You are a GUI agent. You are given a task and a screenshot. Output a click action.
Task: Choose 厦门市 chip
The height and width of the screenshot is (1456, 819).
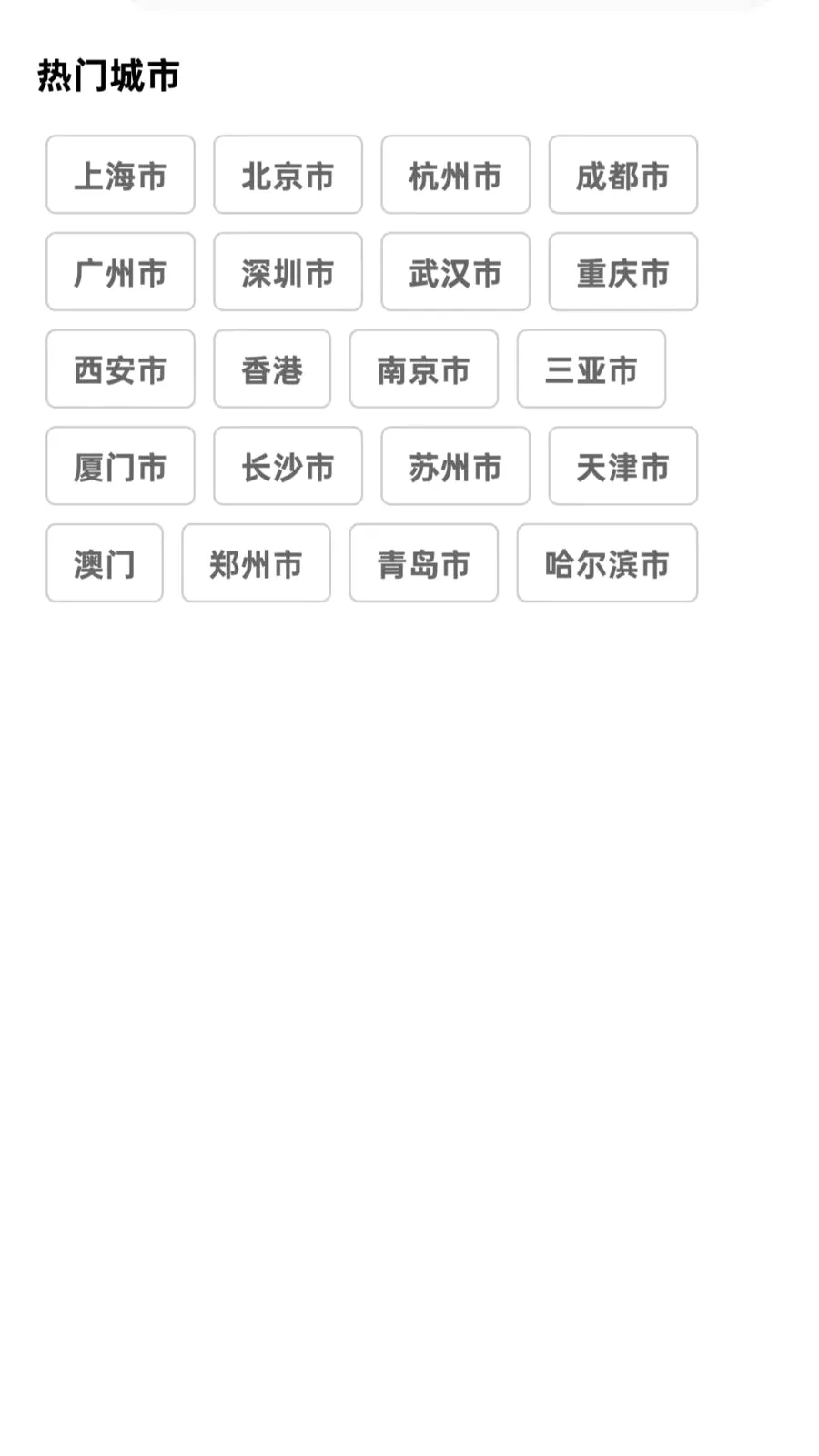coord(120,466)
